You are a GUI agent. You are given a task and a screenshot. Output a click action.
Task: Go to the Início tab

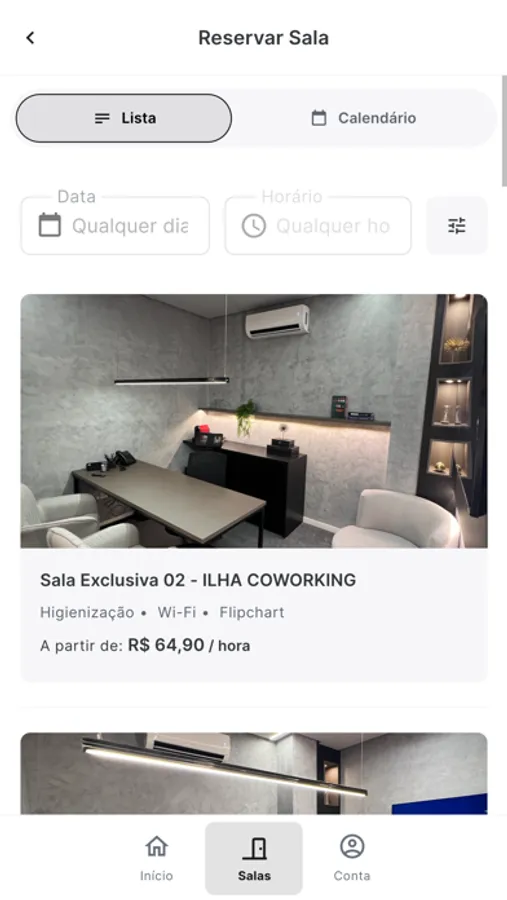click(x=156, y=858)
